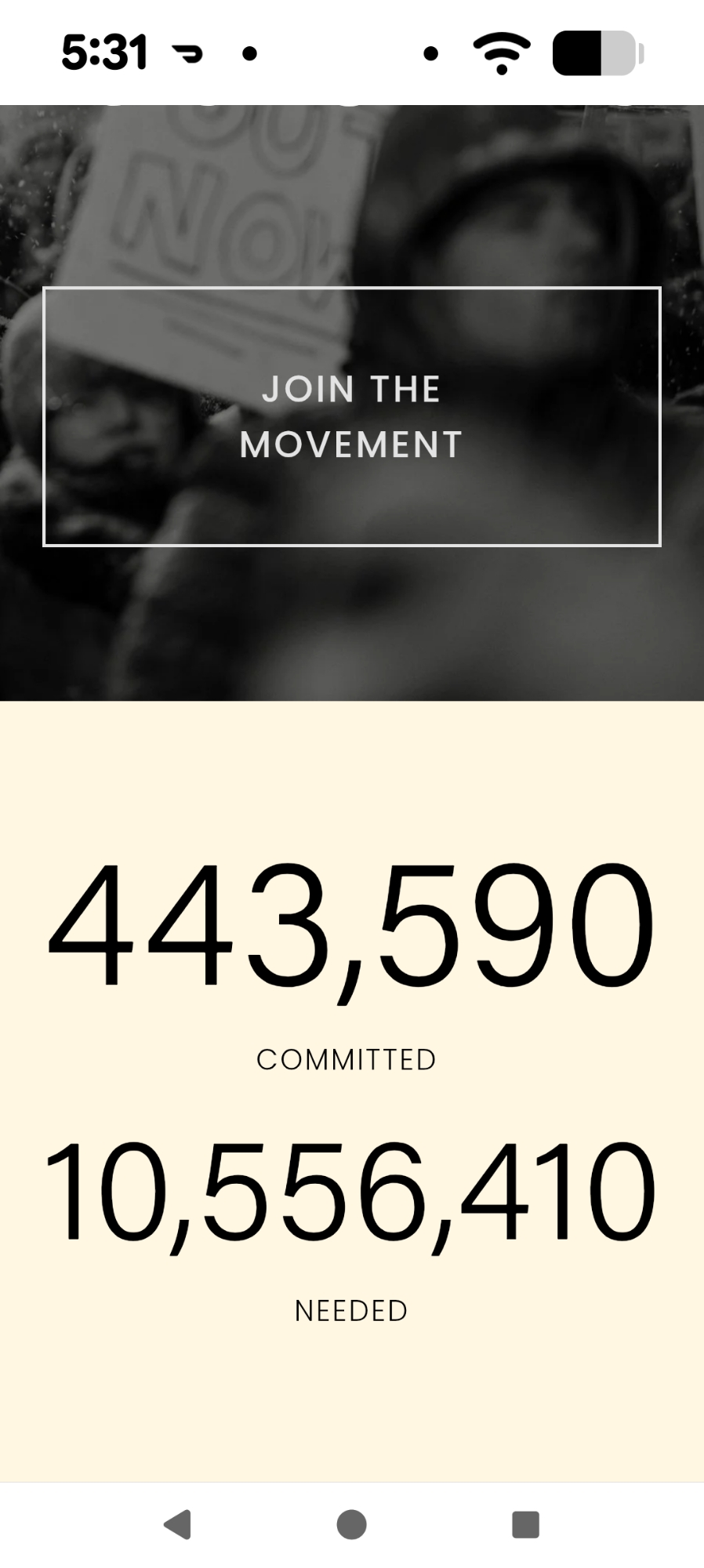The height and width of the screenshot is (1568, 704).
Task: Return to the home screen
Action: pos(351,1525)
